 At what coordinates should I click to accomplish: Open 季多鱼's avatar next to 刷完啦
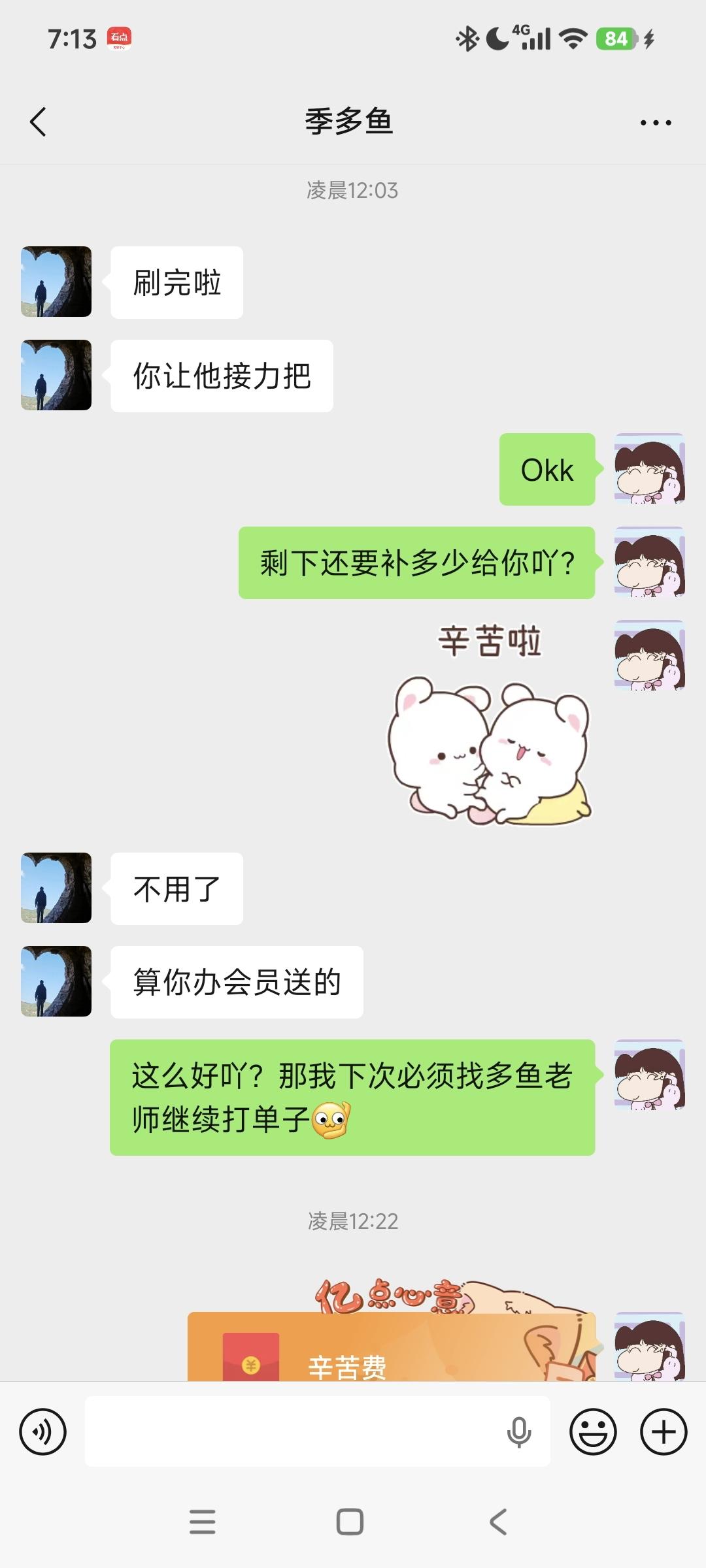tap(56, 282)
